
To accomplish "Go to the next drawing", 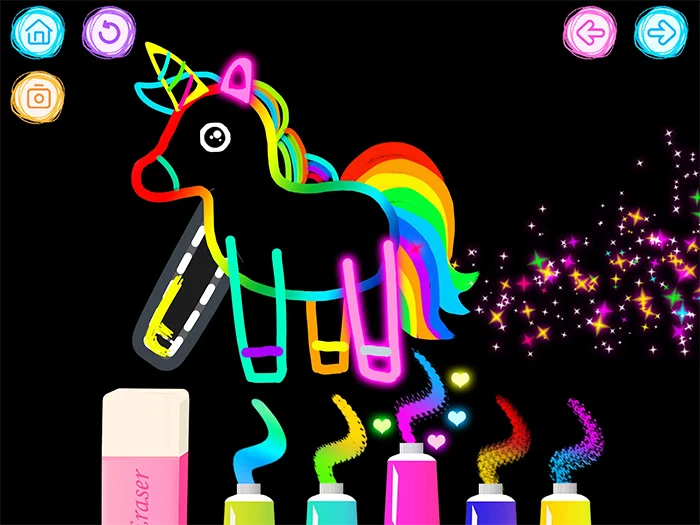I will pos(661,32).
